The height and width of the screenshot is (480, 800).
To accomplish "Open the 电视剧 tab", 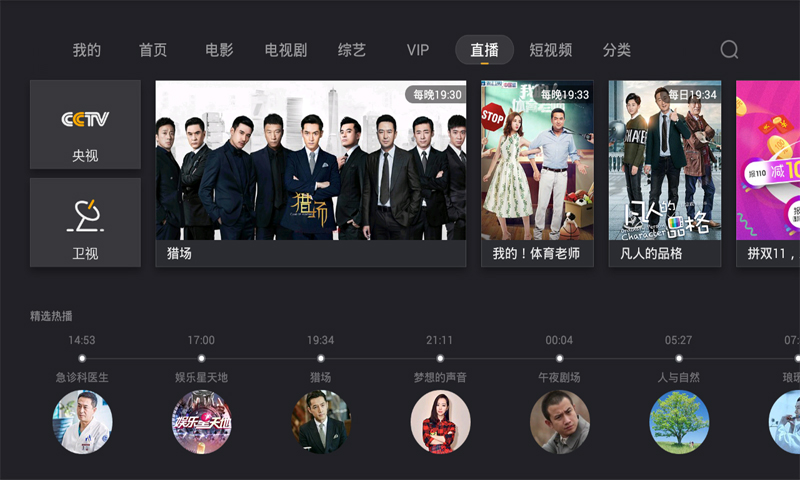I will (285, 50).
